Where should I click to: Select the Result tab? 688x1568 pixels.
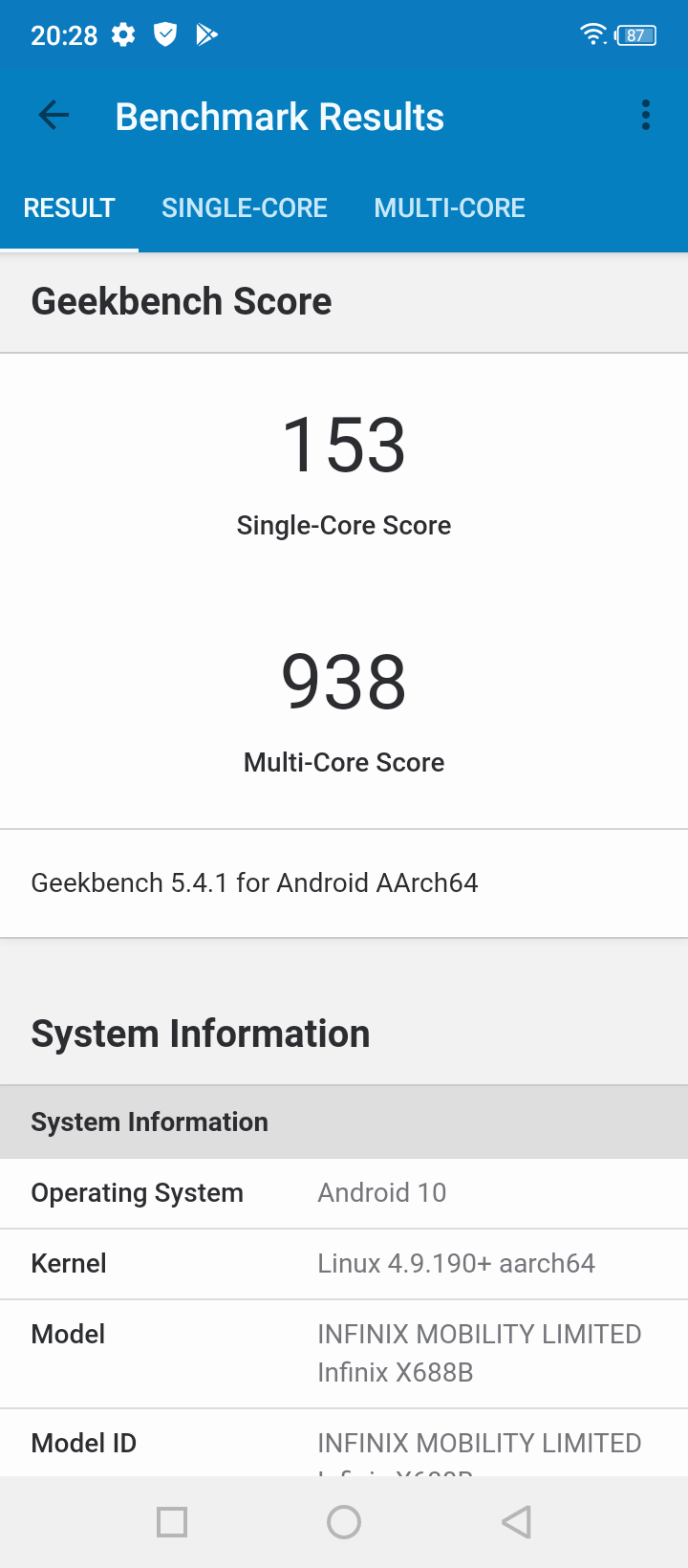pyautogui.click(x=69, y=207)
